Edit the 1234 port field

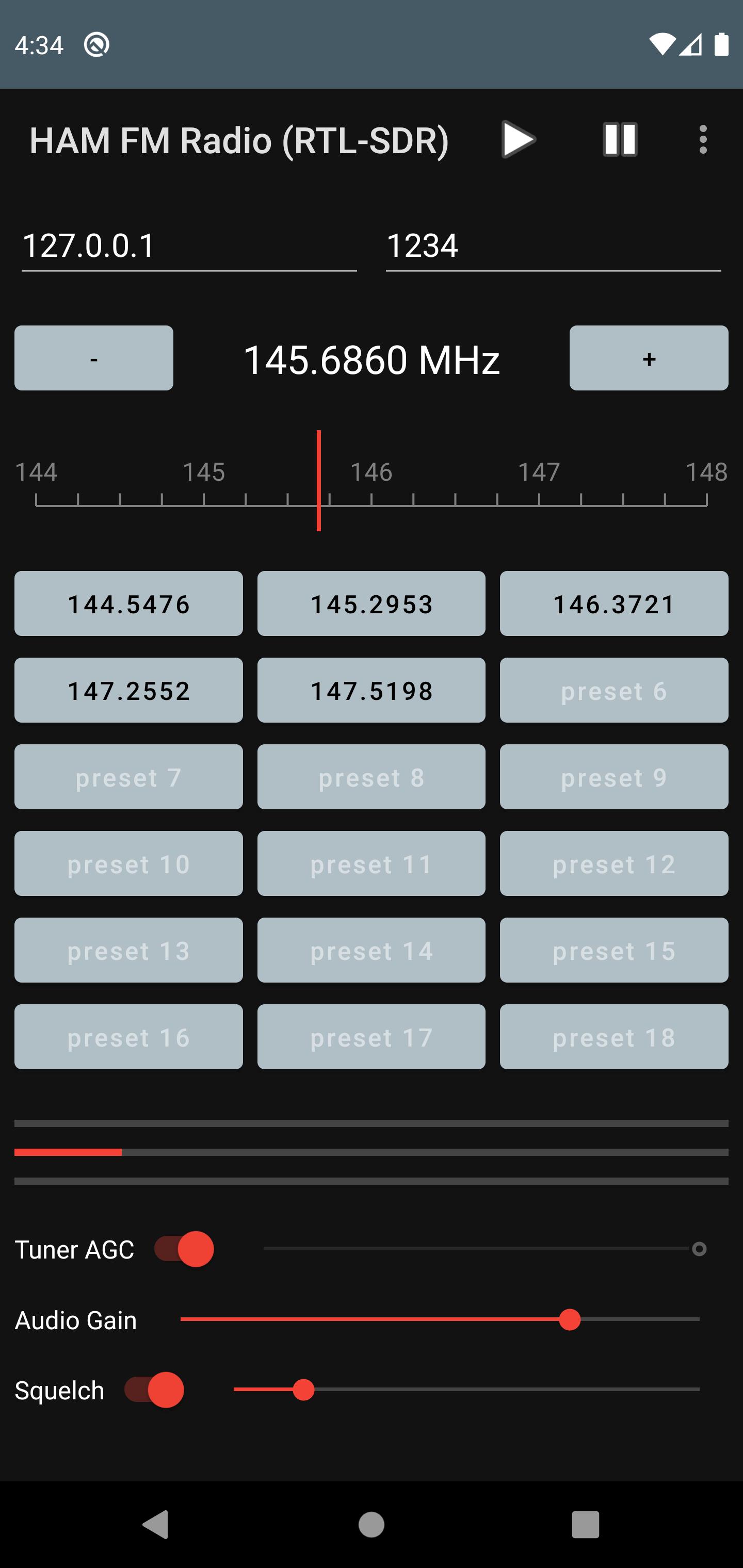coord(553,247)
